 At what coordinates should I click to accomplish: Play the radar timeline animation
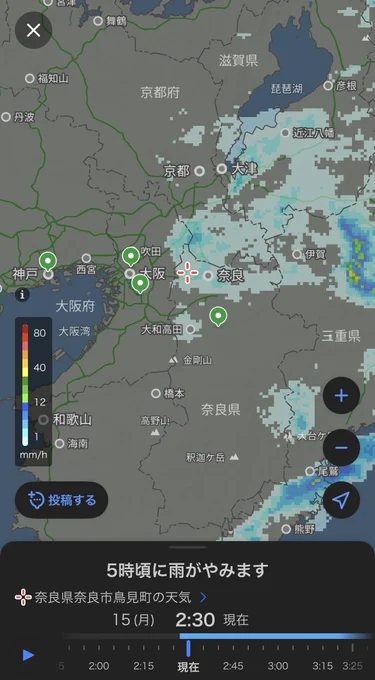click(x=28, y=655)
